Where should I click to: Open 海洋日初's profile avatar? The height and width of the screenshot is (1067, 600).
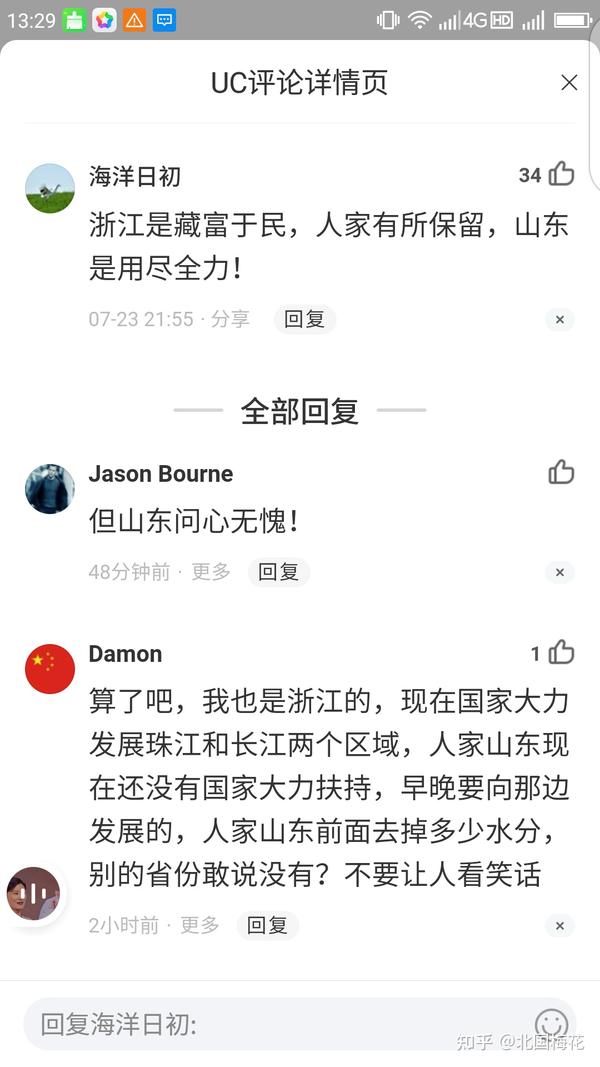click(x=50, y=188)
